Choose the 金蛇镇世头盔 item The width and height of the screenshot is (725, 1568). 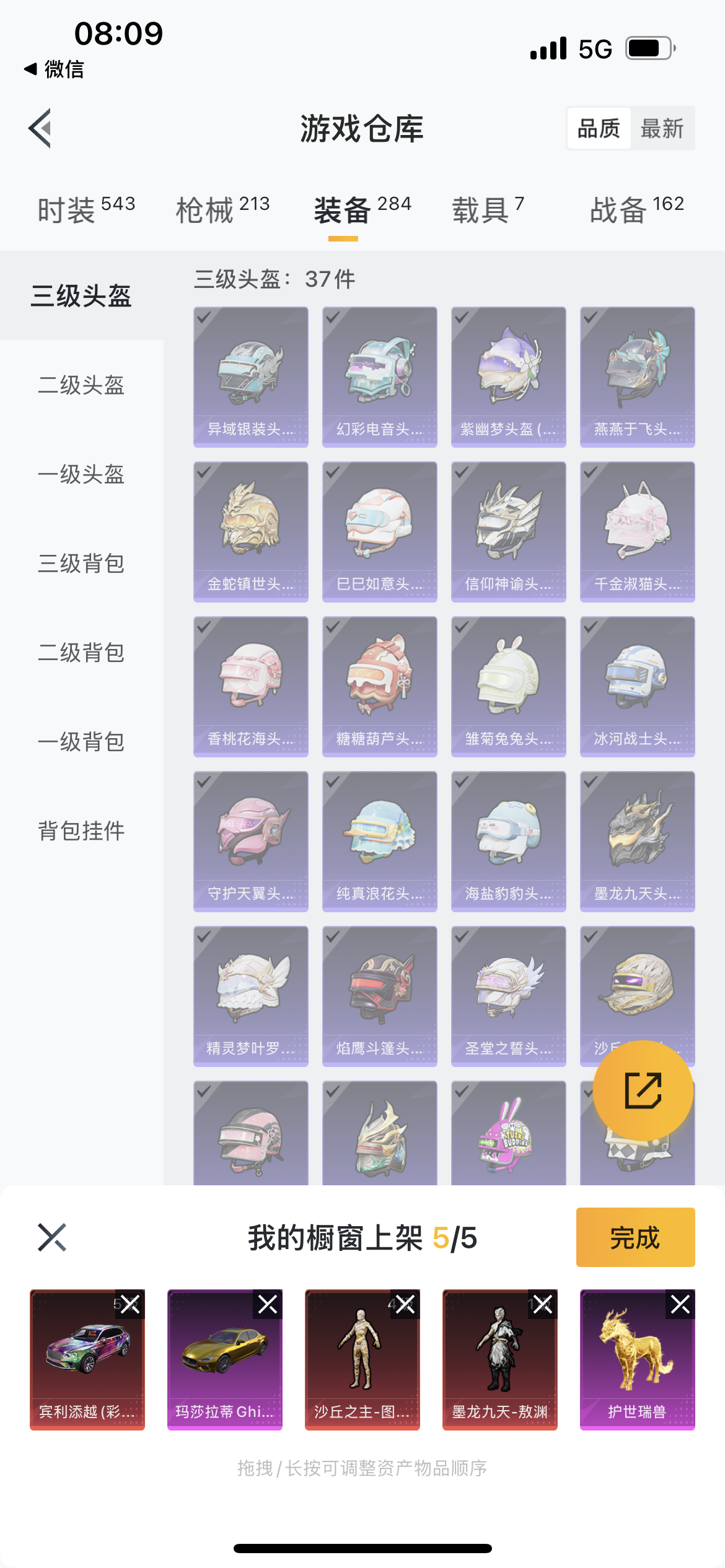click(x=250, y=531)
